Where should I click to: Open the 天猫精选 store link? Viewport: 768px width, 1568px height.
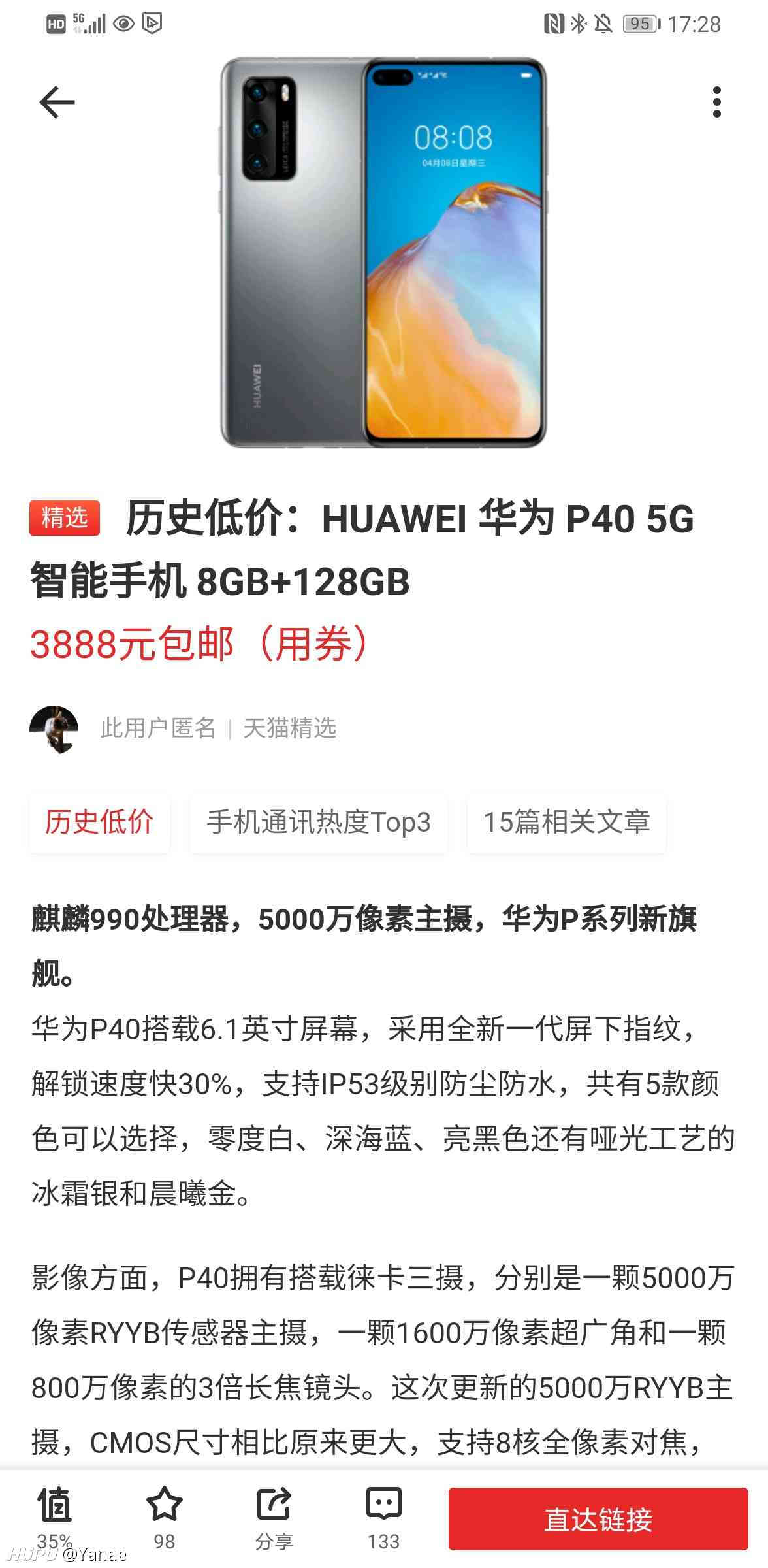(x=289, y=728)
